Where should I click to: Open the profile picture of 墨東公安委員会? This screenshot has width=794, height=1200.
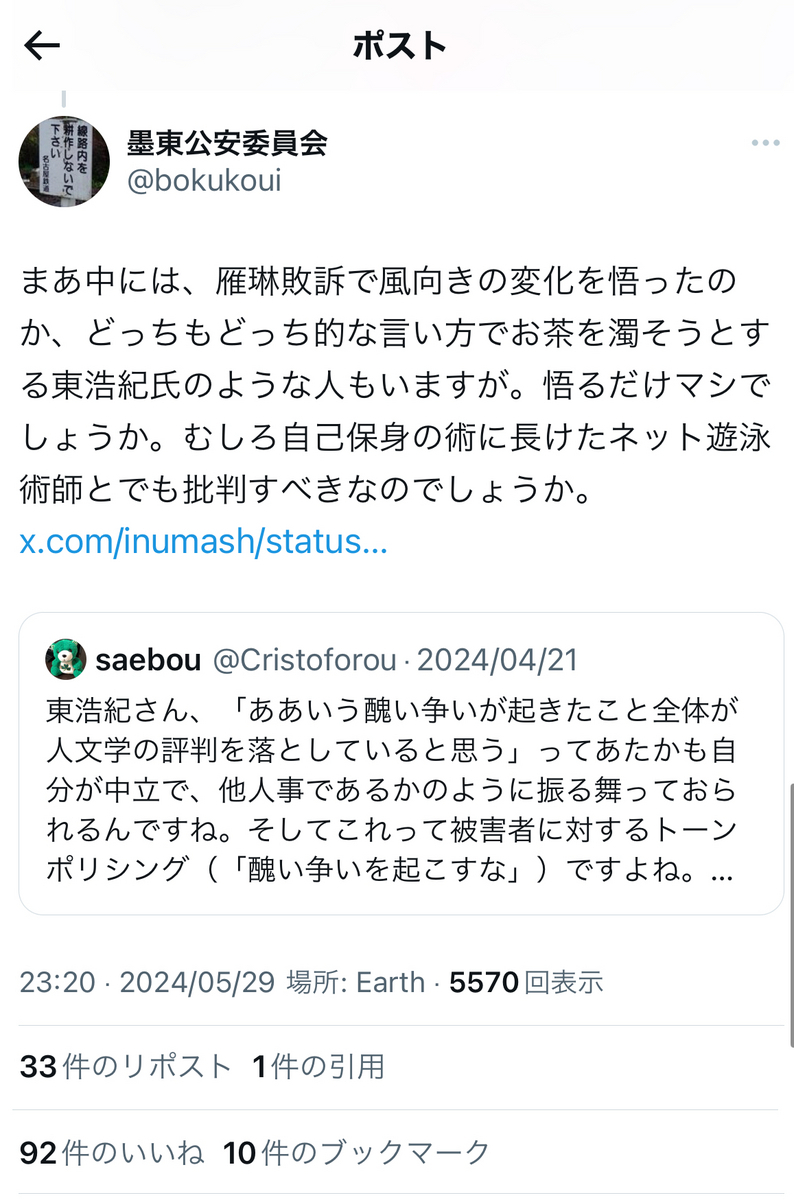(64, 161)
